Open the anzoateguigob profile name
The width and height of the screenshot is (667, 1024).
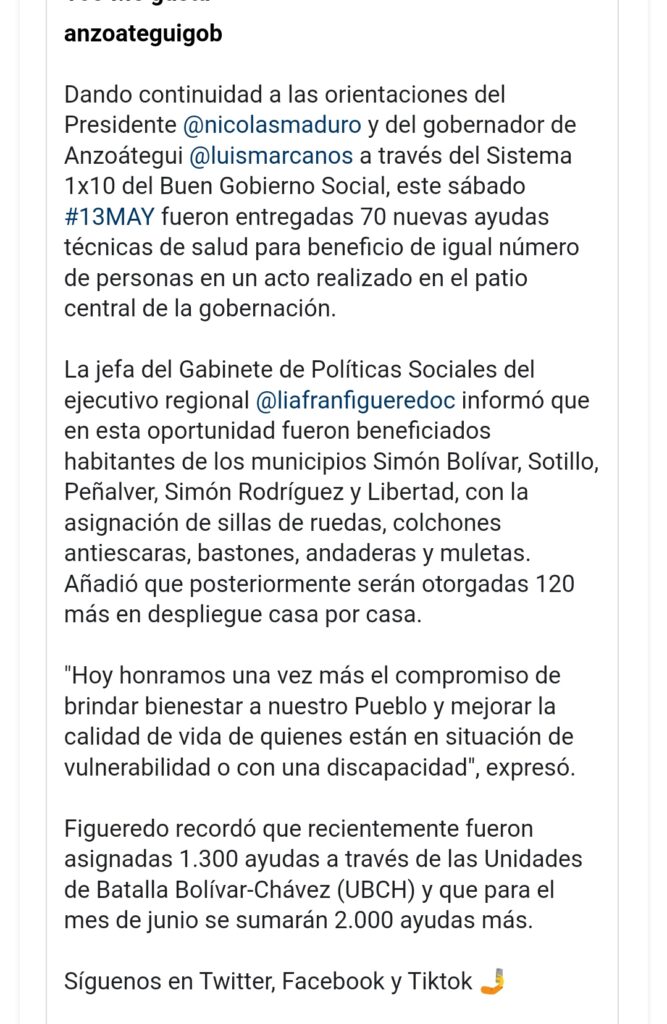[x=142, y=35]
